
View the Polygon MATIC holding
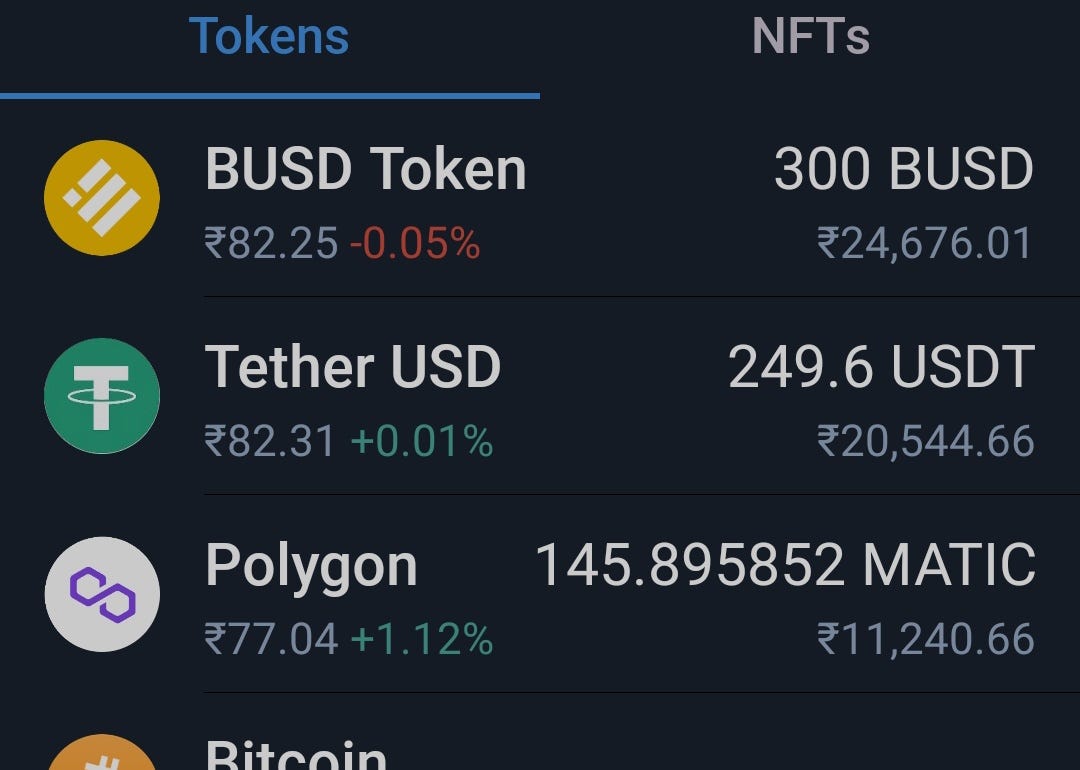pyautogui.click(x=540, y=595)
